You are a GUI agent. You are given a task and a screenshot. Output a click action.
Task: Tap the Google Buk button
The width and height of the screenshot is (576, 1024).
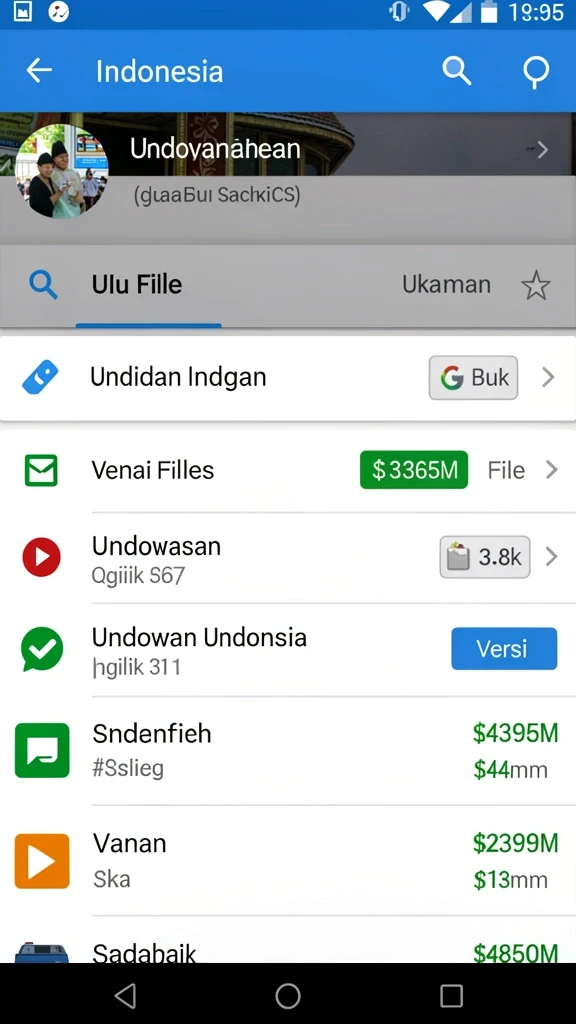pos(473,377)
